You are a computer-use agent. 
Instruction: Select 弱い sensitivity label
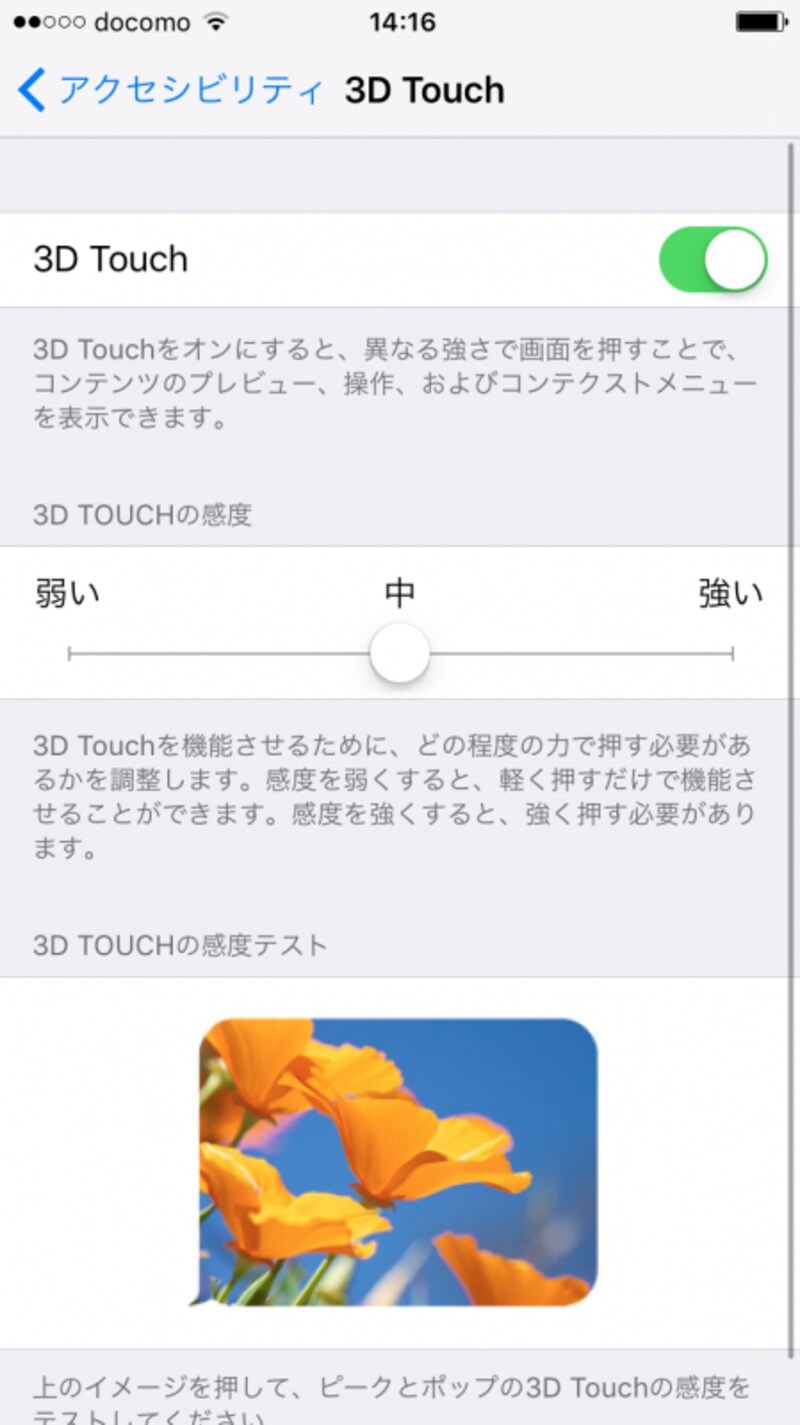tap(67, 592)
